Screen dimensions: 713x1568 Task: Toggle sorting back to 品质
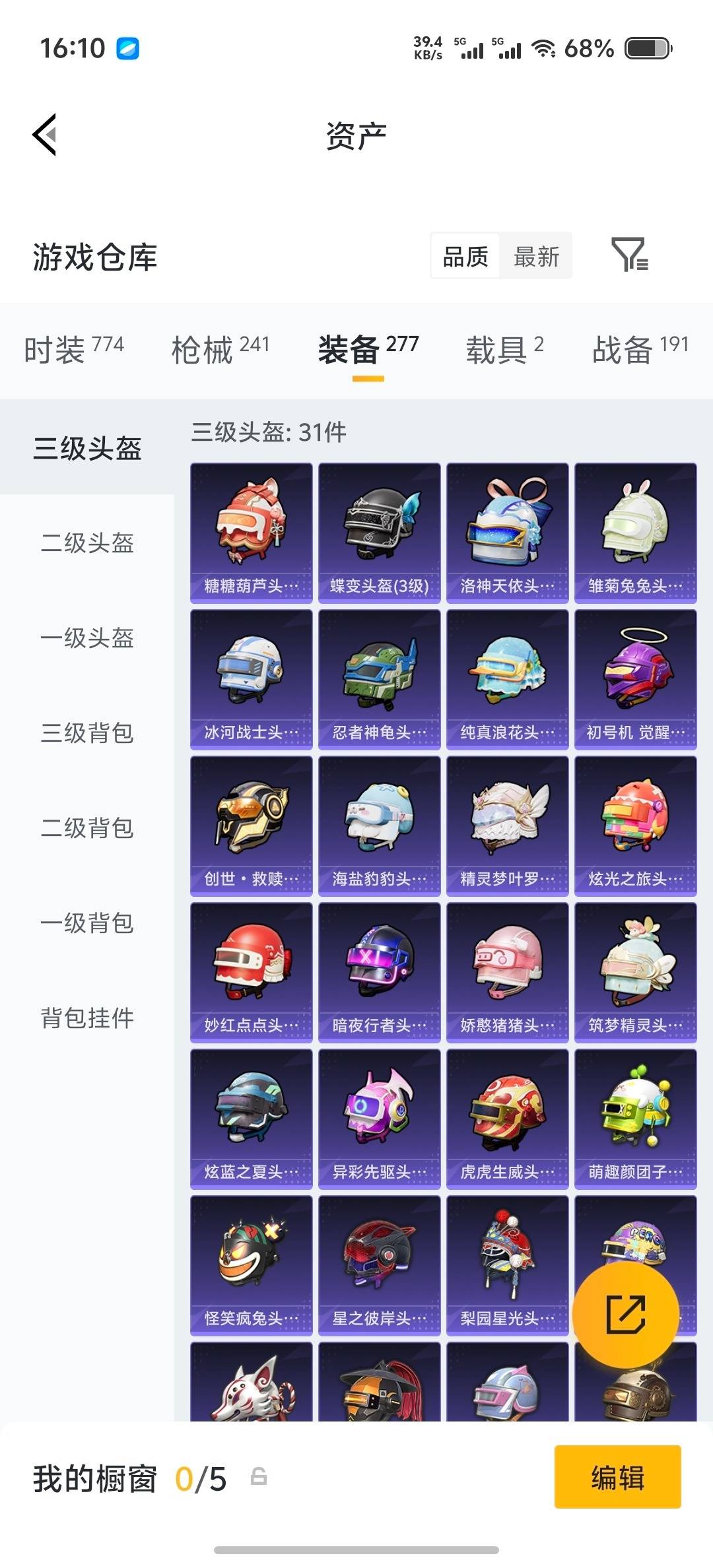click(464, 256)
